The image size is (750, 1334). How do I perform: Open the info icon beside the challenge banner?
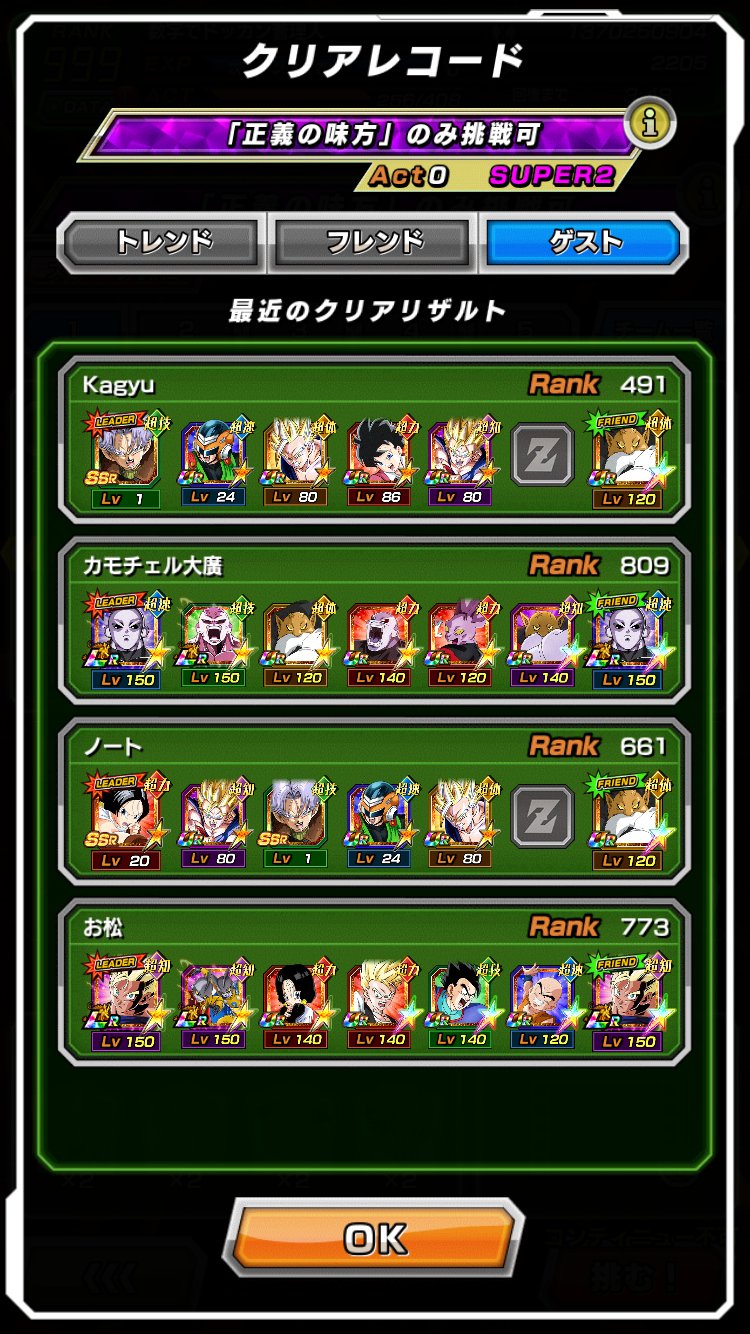pos(650,123)
